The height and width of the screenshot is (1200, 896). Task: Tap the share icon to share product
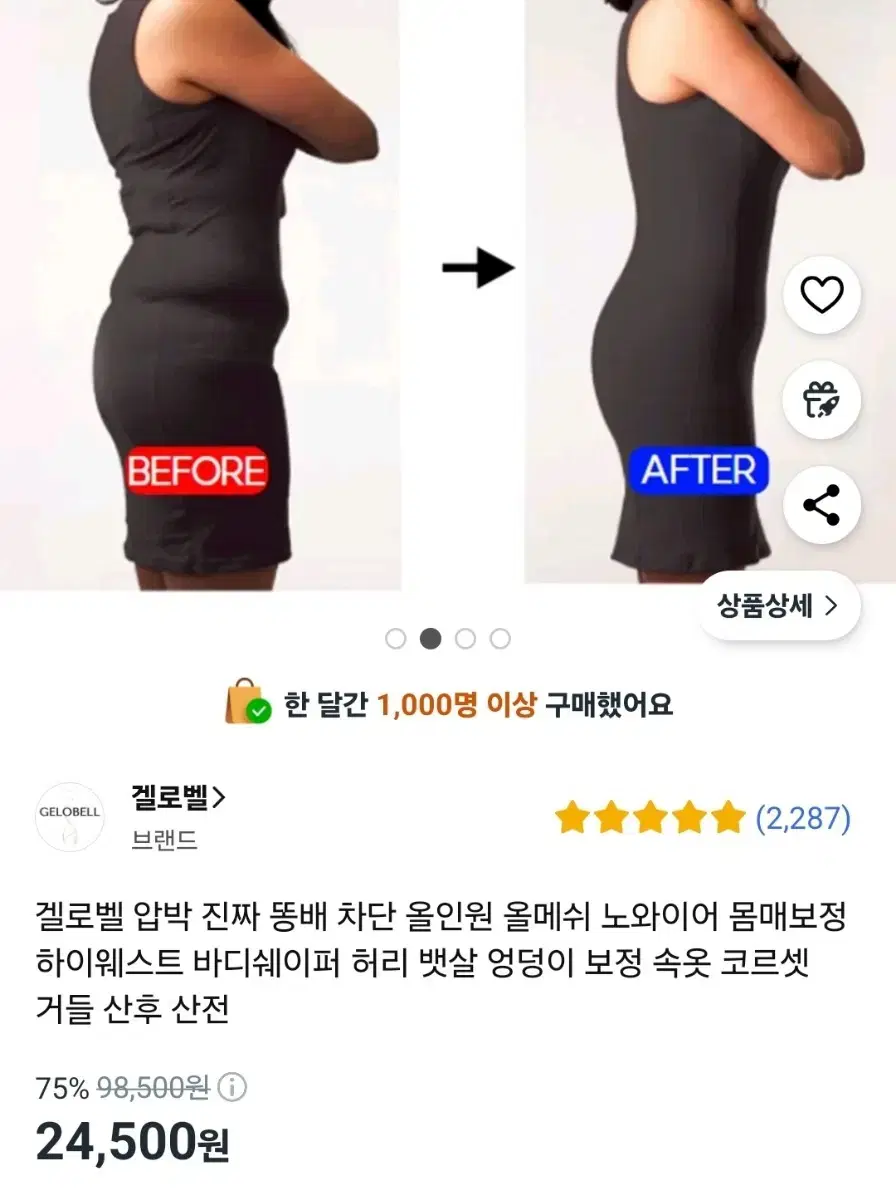tap(822, 505)
